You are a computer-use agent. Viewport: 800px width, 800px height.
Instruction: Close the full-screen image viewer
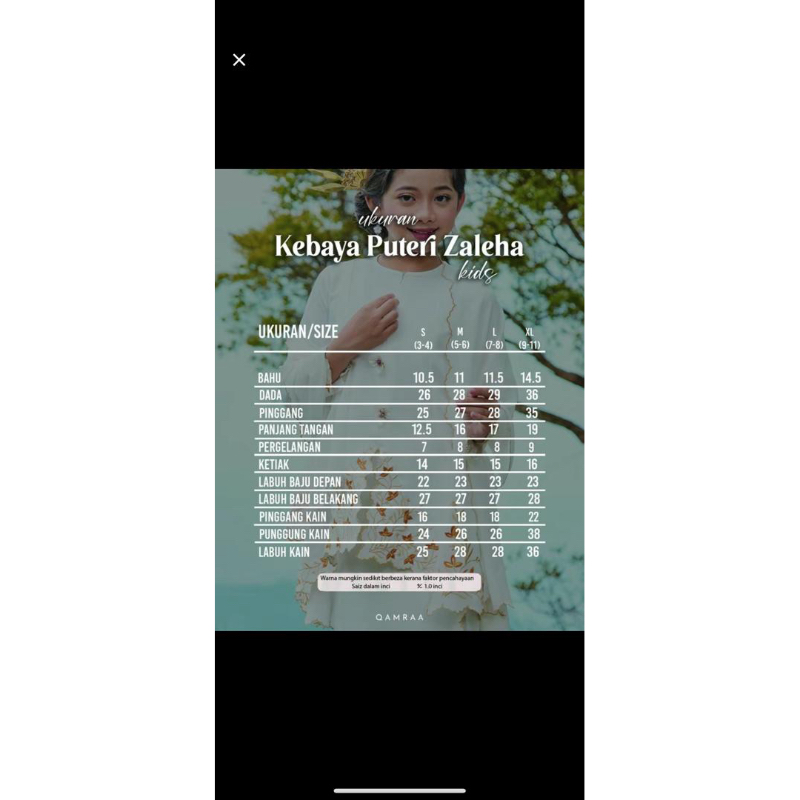coord(239,60)
